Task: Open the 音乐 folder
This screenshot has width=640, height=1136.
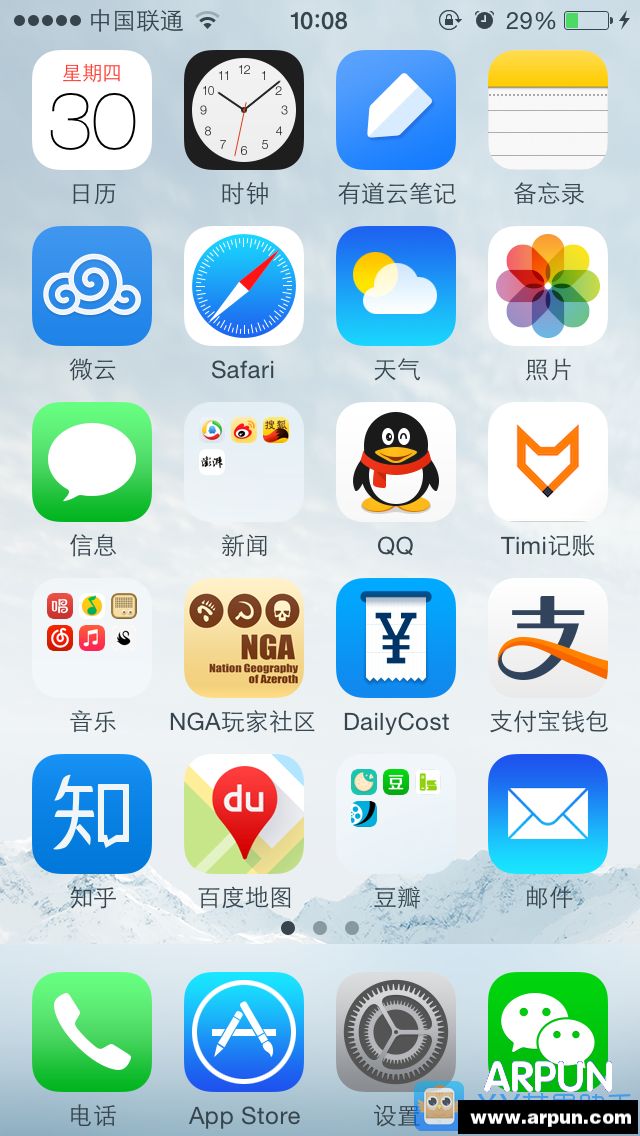Action: (92, 638)
